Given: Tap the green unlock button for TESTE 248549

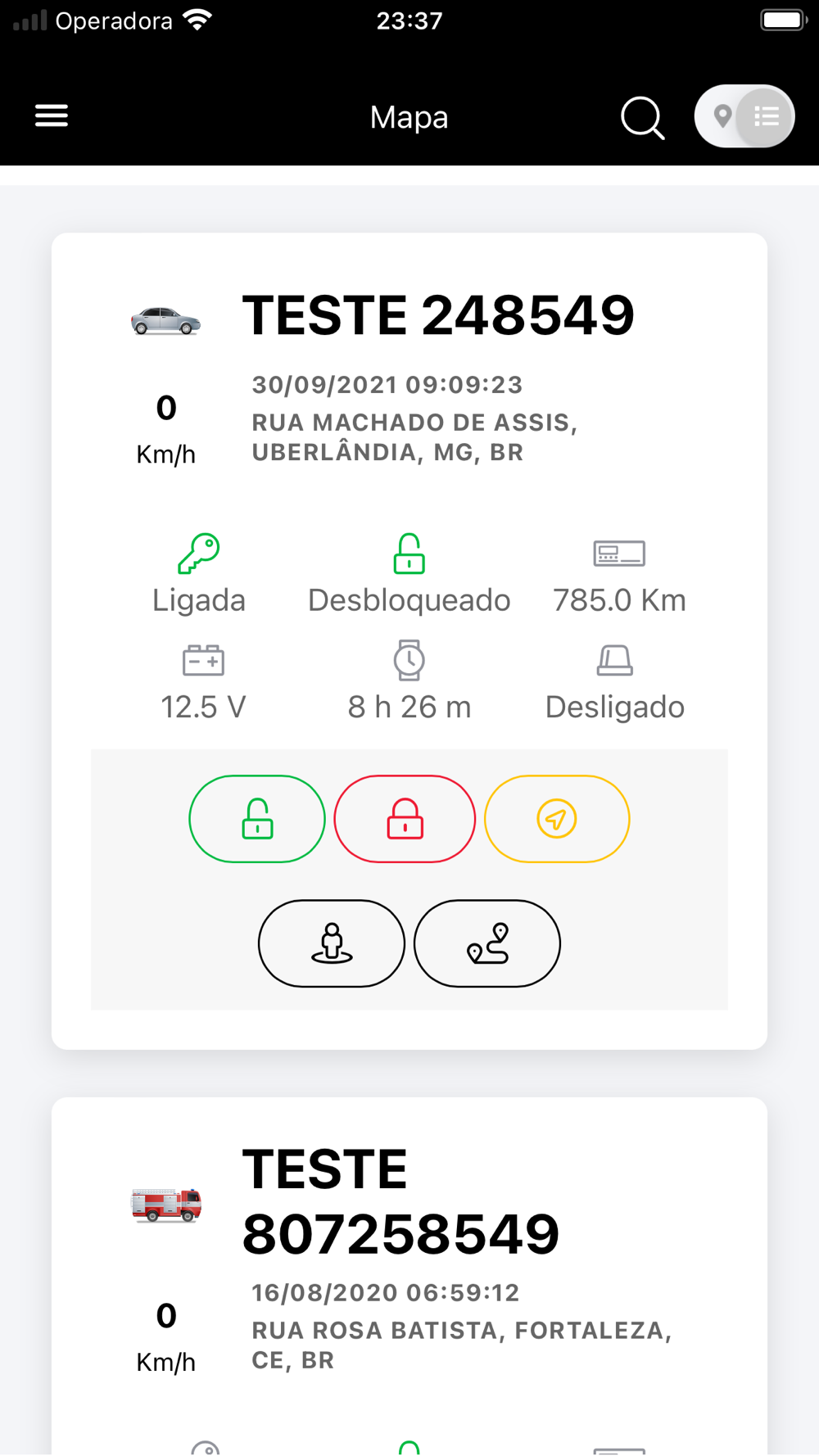Looking at the screenshot, I should (x=257, y=819).
